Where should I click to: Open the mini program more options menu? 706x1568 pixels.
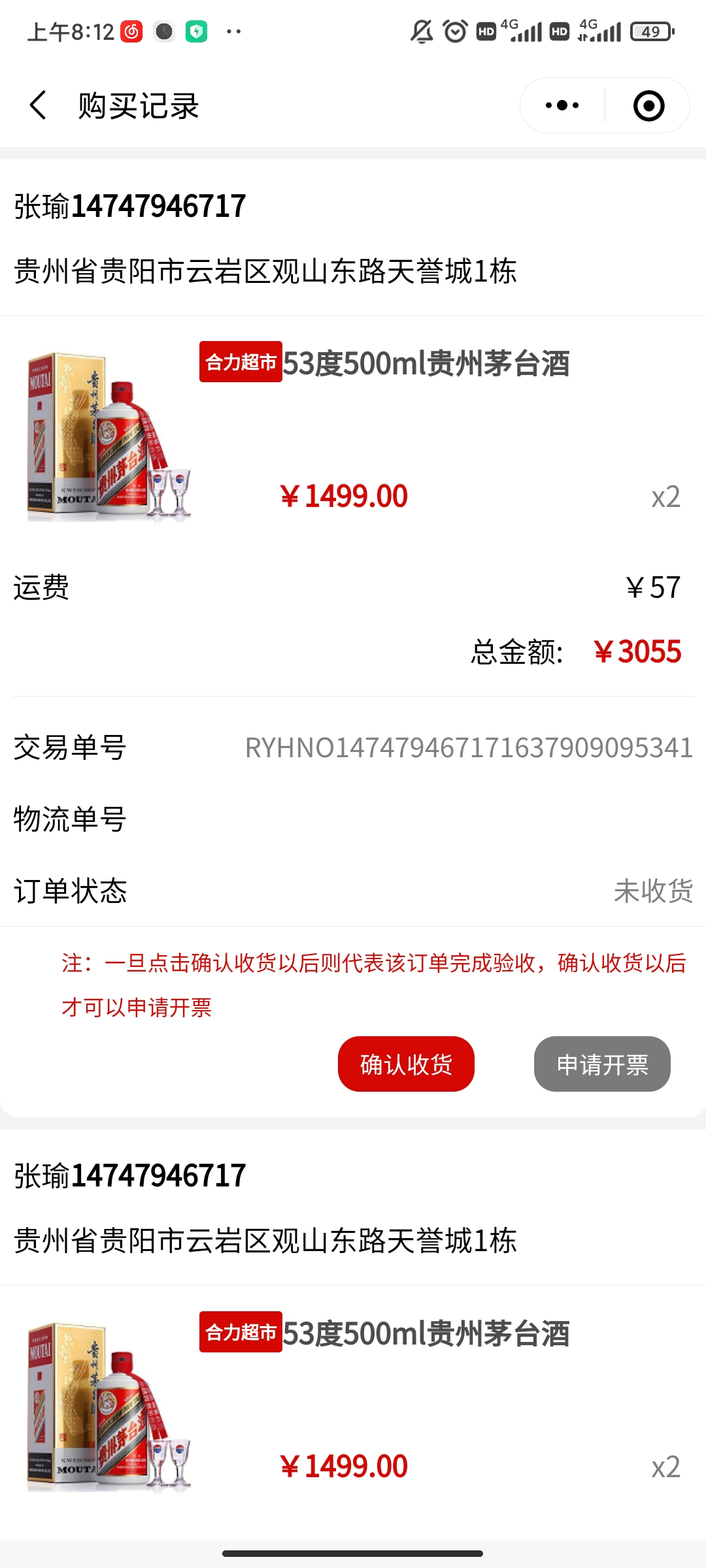click(562, 105)
